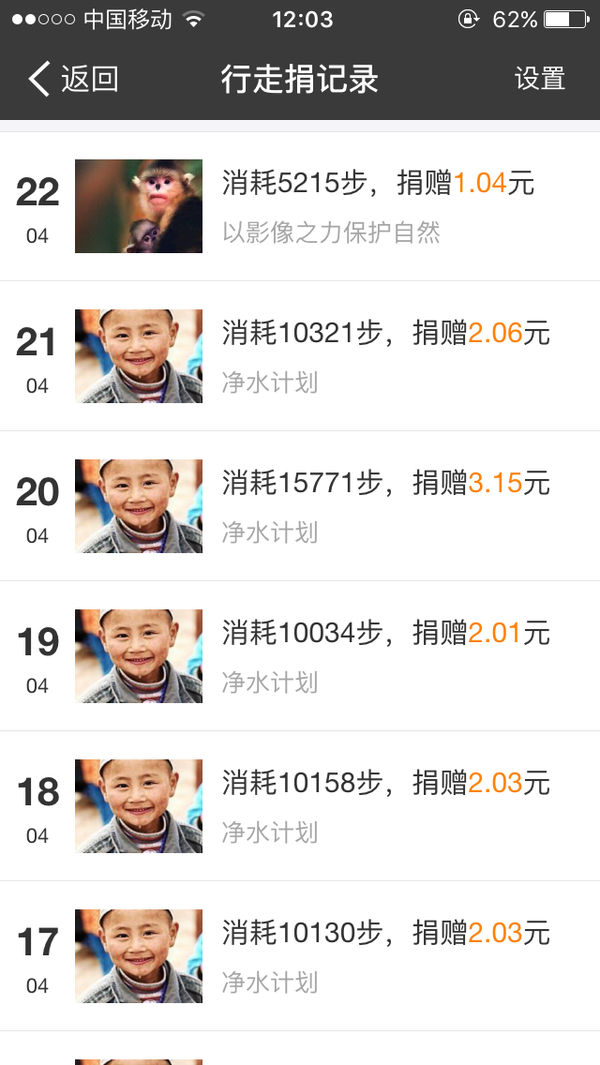This screenshot has height=1065, width=600.
Task: Open the 10158步 donation entry
Action: (x=300, y=806)
